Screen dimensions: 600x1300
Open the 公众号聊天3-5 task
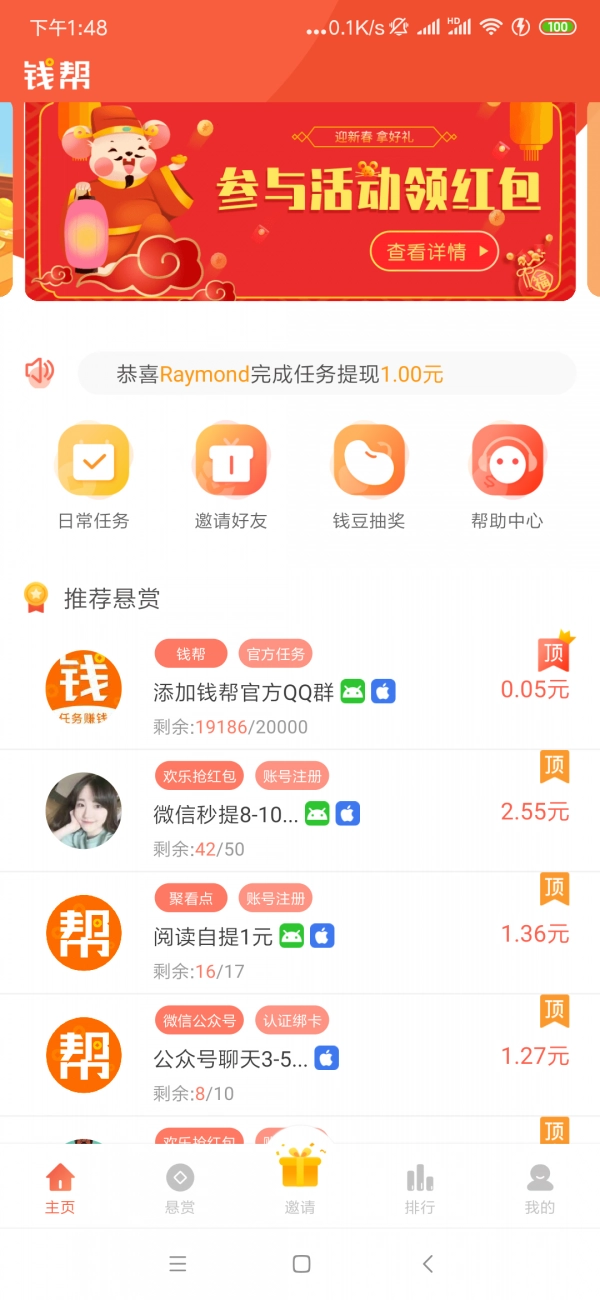pos(300,1057)
